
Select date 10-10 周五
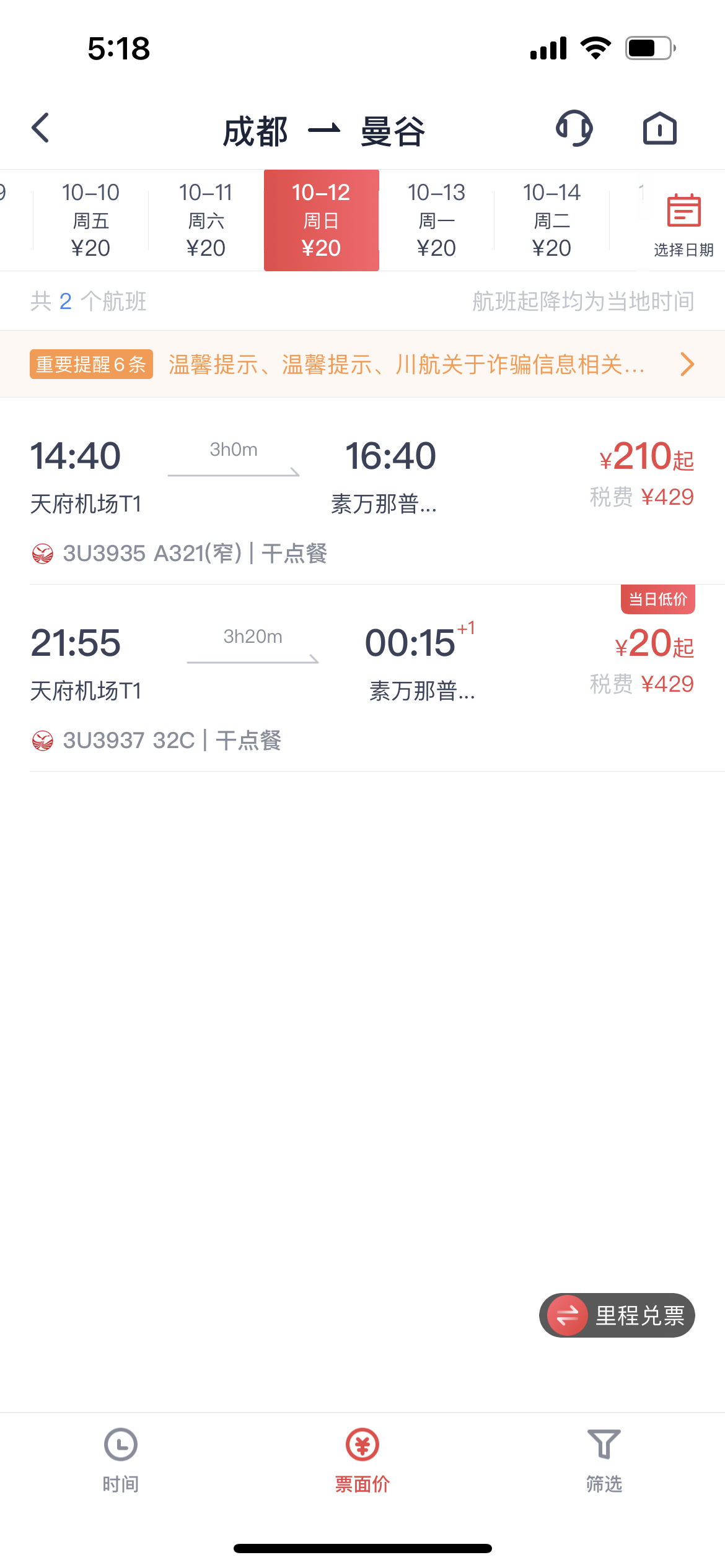pos(90,220)
